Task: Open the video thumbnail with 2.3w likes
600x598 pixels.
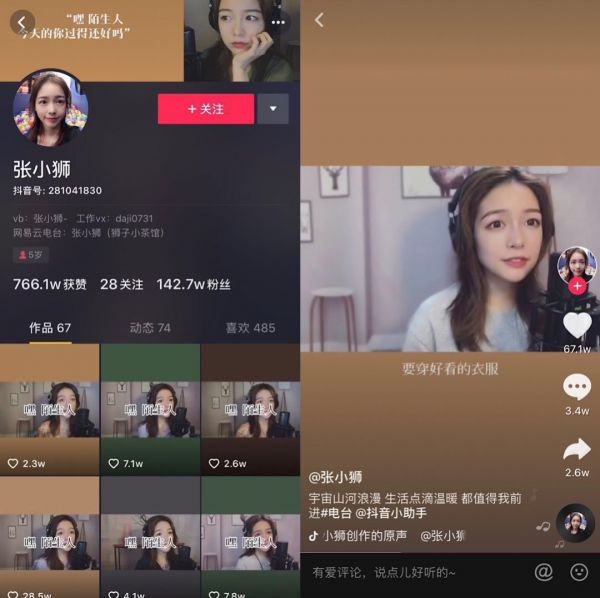Action: [49, 409]
